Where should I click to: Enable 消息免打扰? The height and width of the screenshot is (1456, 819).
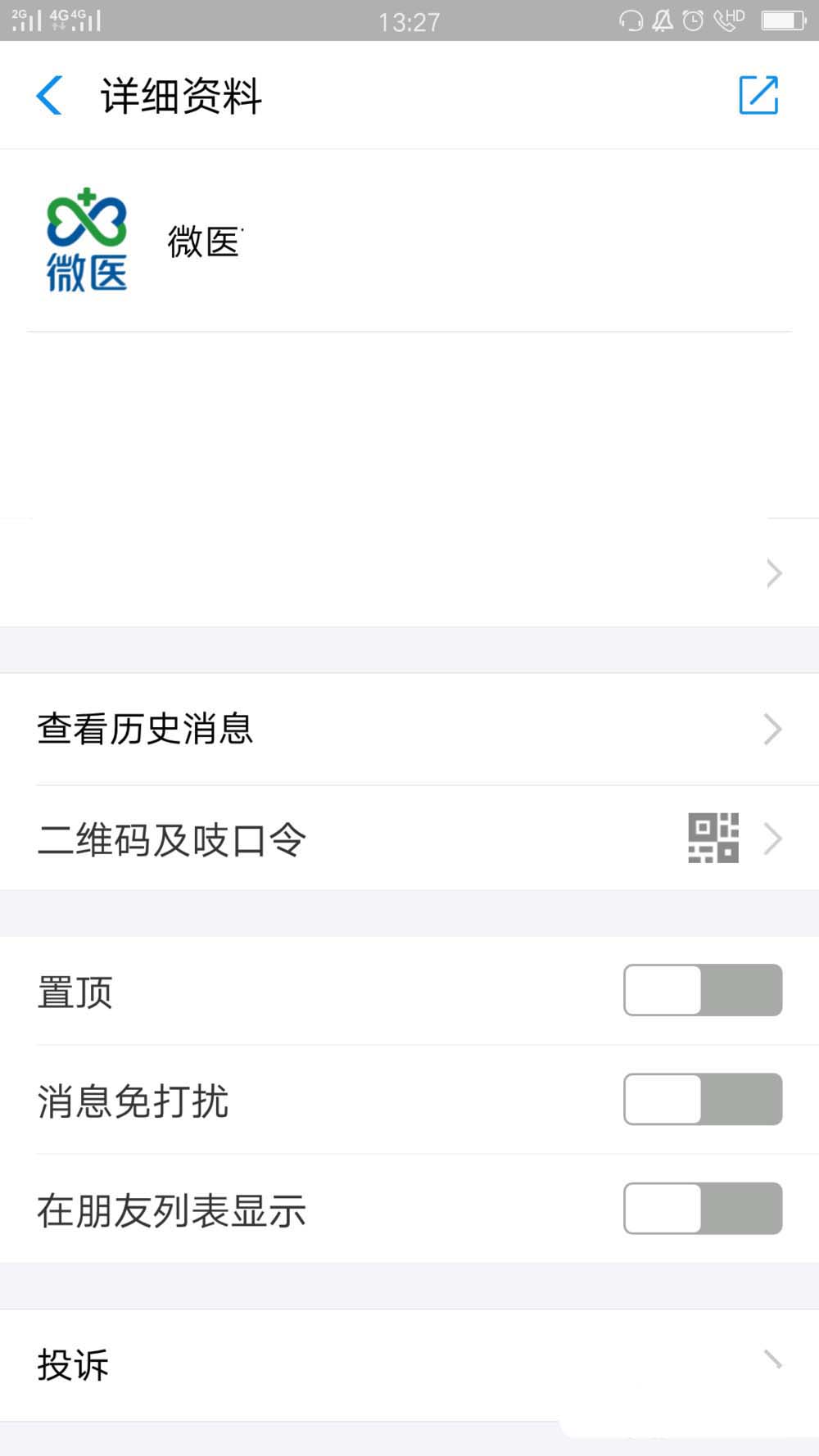coord(703,1099)
